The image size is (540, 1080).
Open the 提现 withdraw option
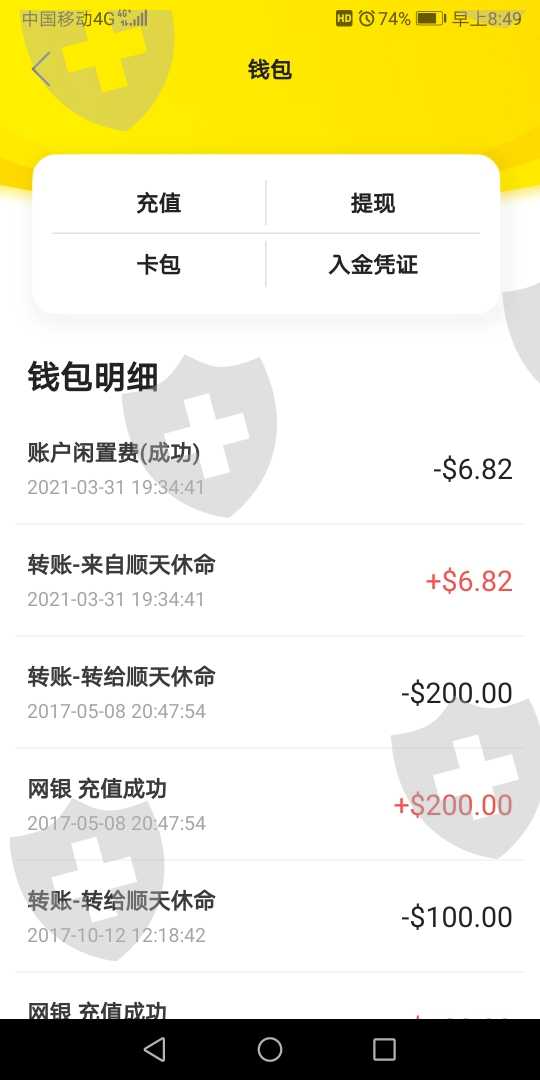[373, 203]
